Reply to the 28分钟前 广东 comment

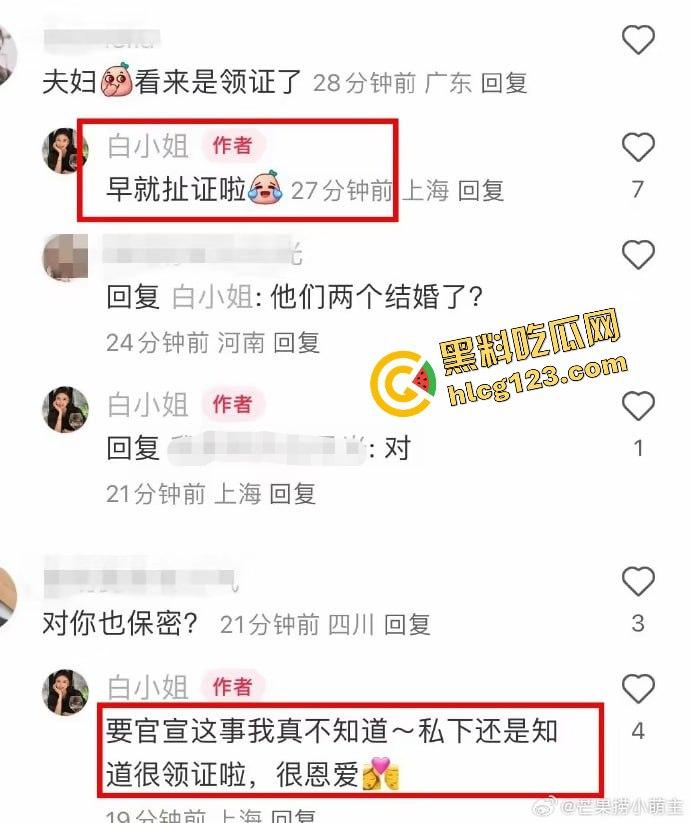click(504, 83)
